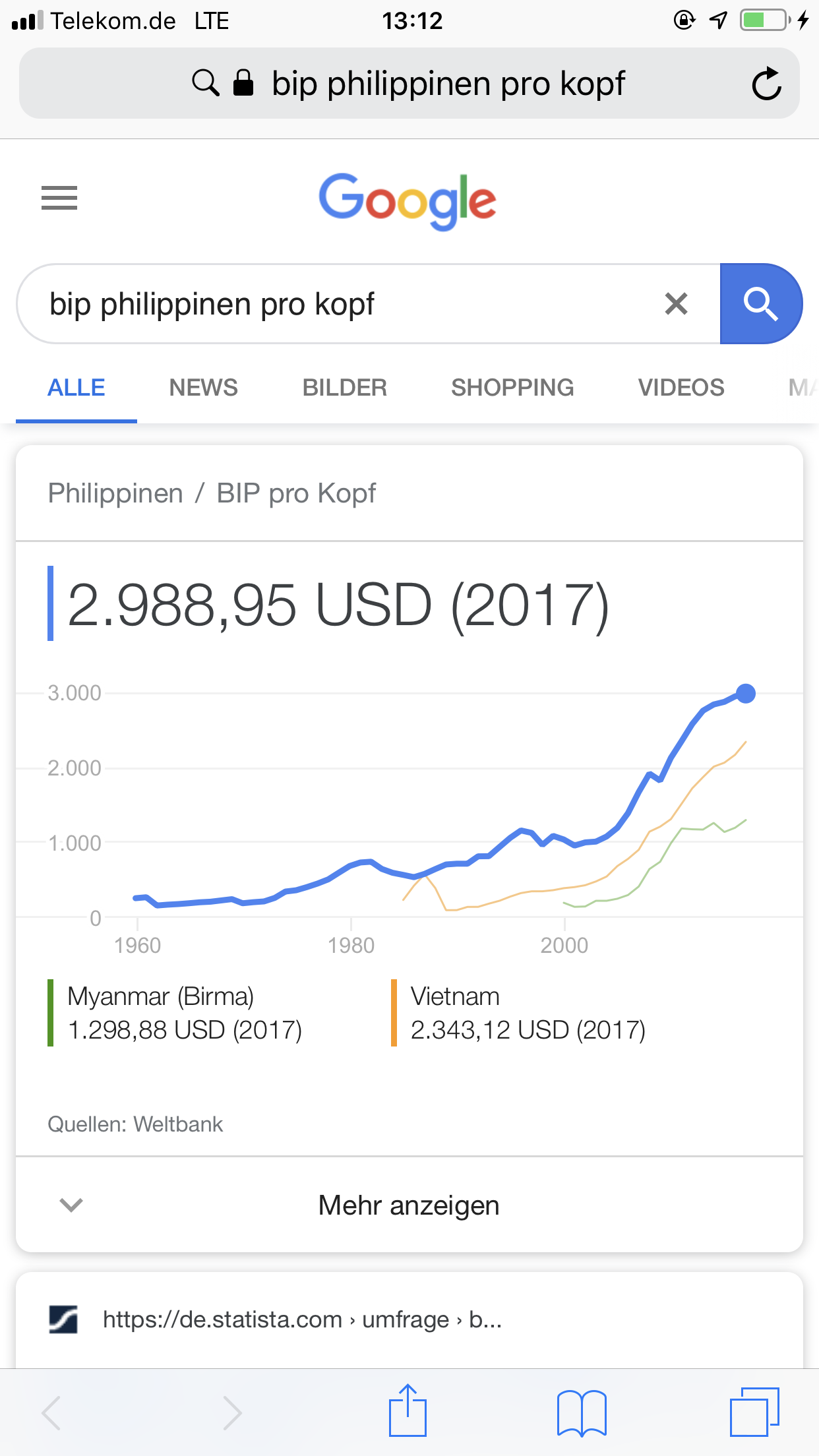Open the Google hamburger menu
The image size is (819, 1456).
(59, 198)
